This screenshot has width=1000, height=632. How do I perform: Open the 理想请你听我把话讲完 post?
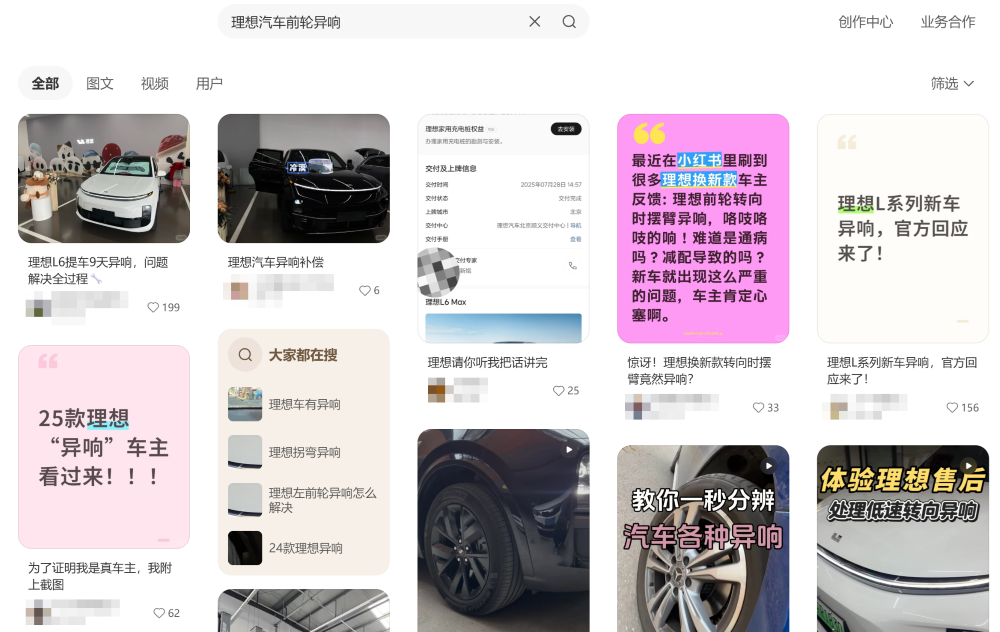tap(503, 228)
